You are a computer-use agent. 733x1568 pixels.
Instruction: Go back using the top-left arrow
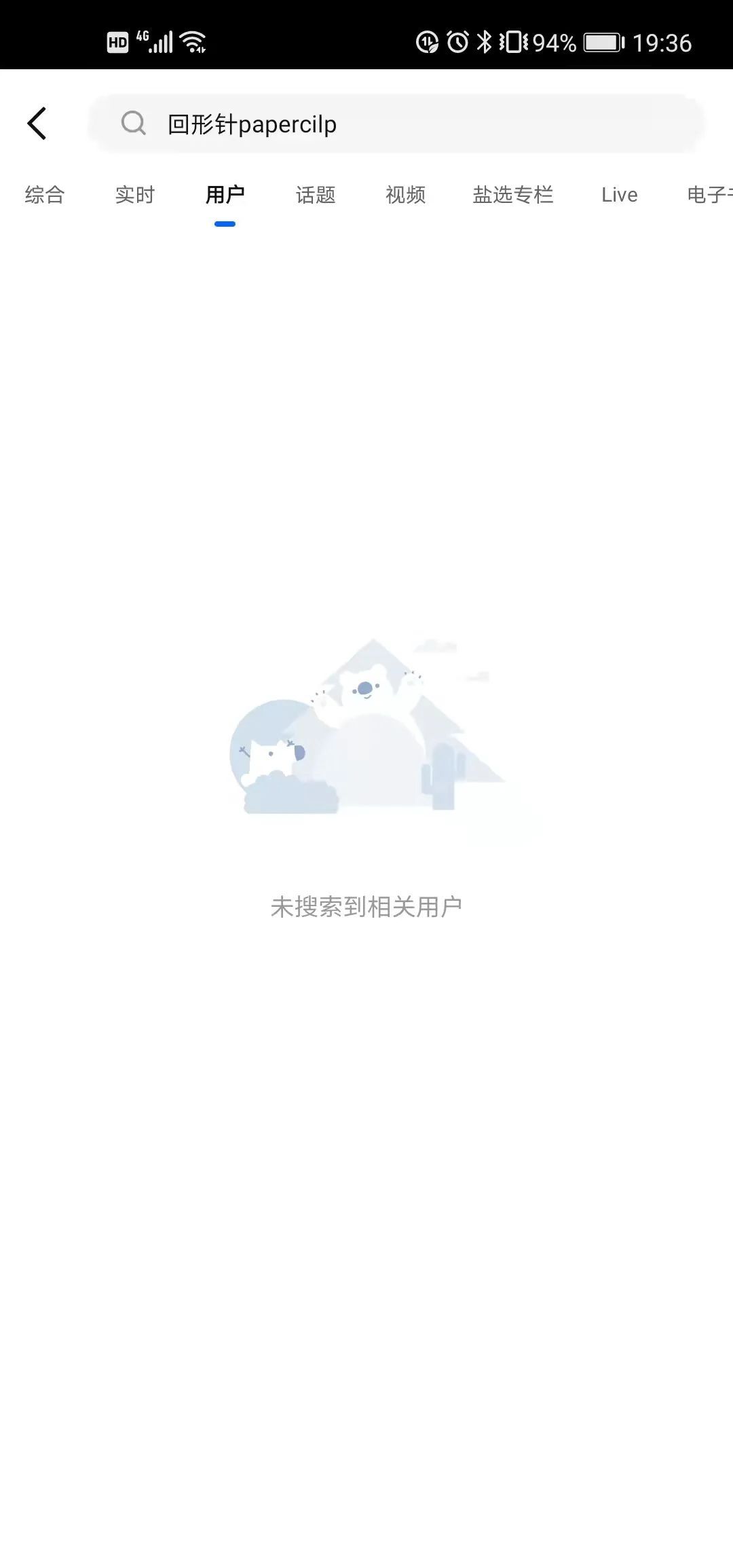click(37, 124)
